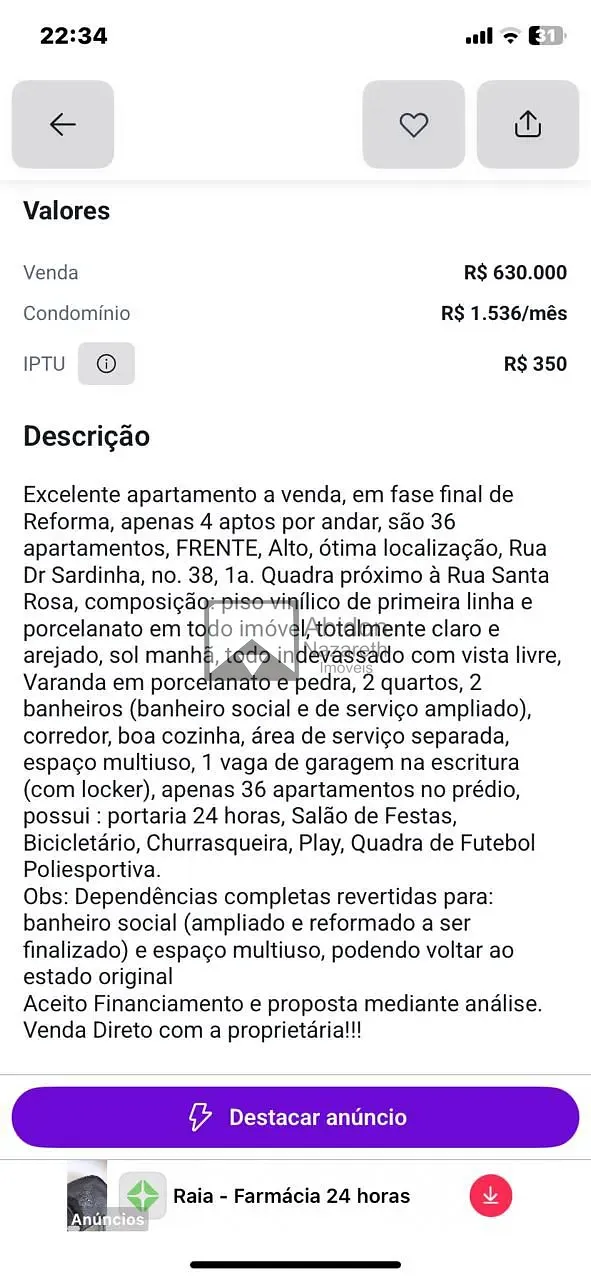This screenshot has height=1280, width=591.
Task: Open the Raia Farmácia 24 horas ad
Action: coord(291,1196)
